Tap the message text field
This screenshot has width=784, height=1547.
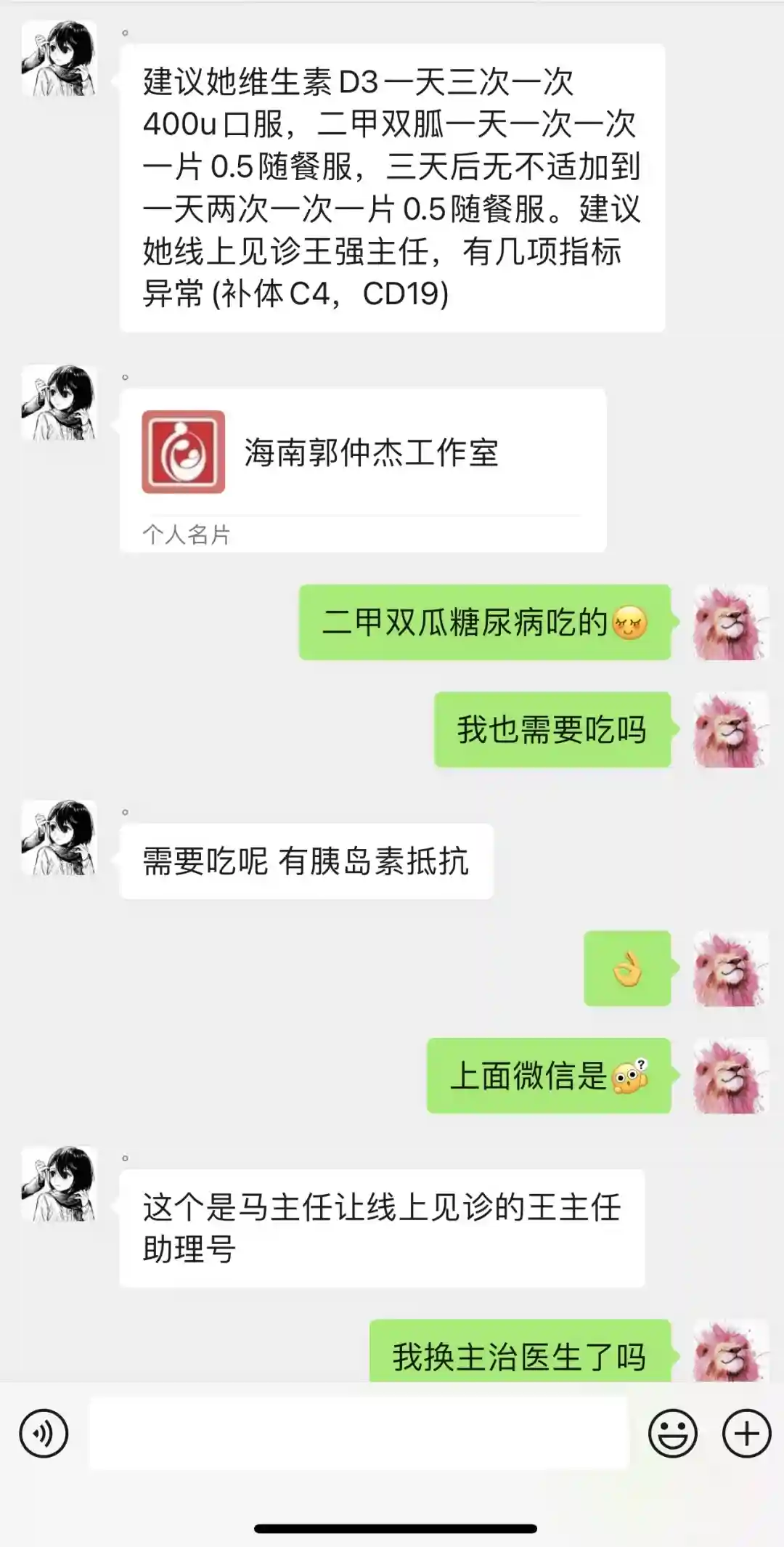358,1434
